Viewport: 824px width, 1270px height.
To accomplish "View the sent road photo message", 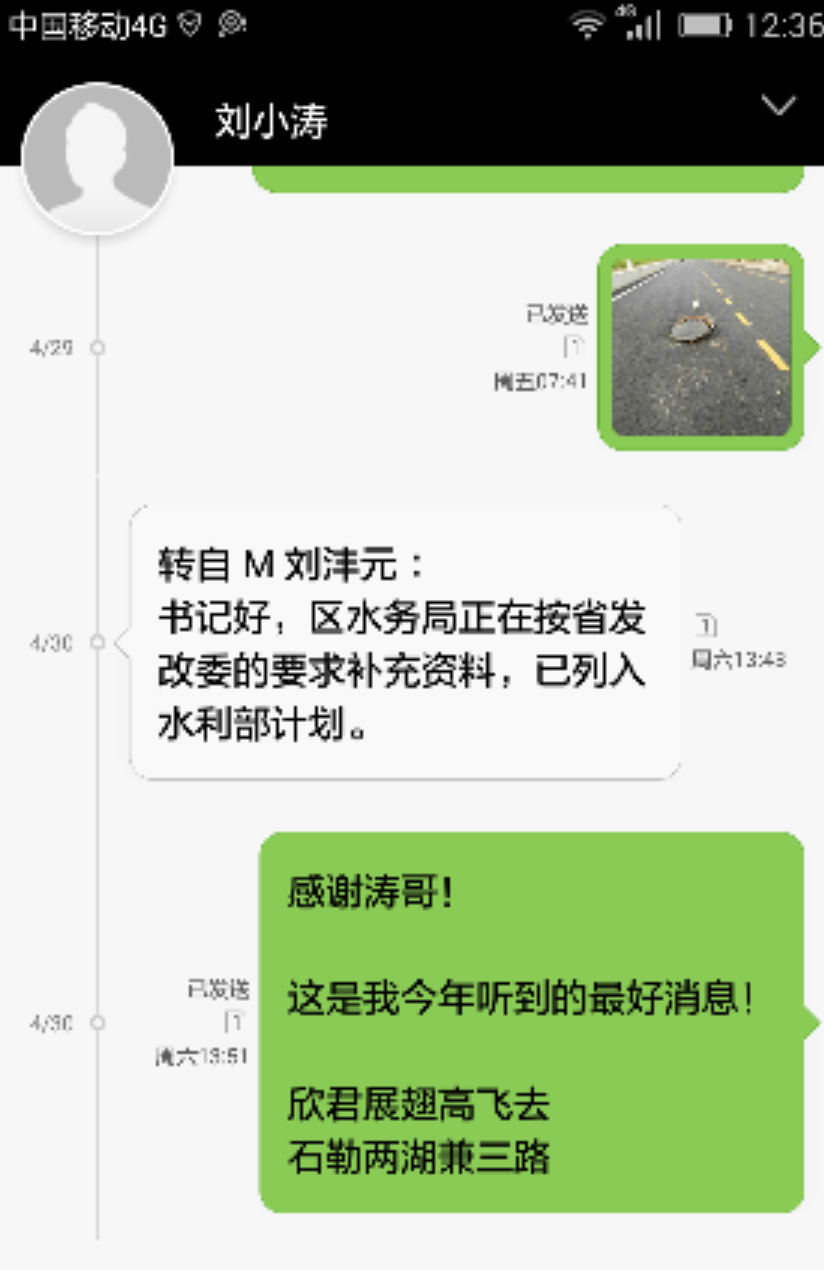I will [701, 347].
